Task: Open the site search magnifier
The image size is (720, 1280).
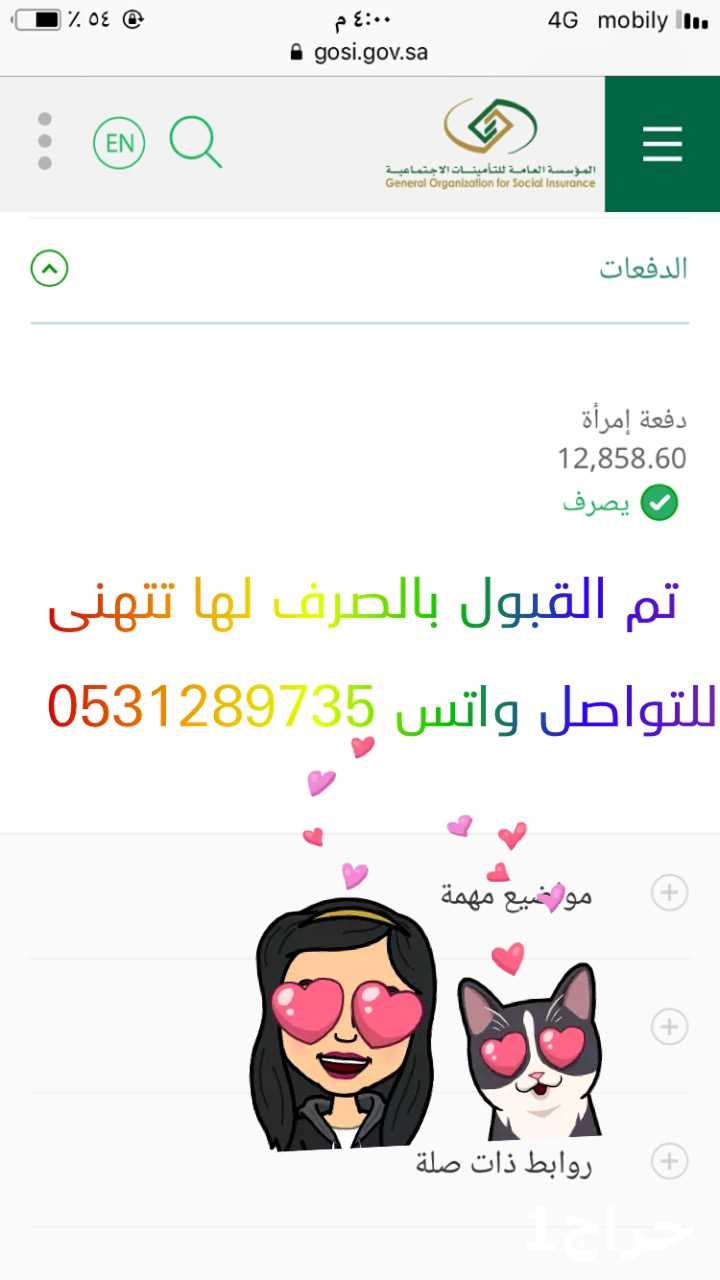Action: click(195, 142)
